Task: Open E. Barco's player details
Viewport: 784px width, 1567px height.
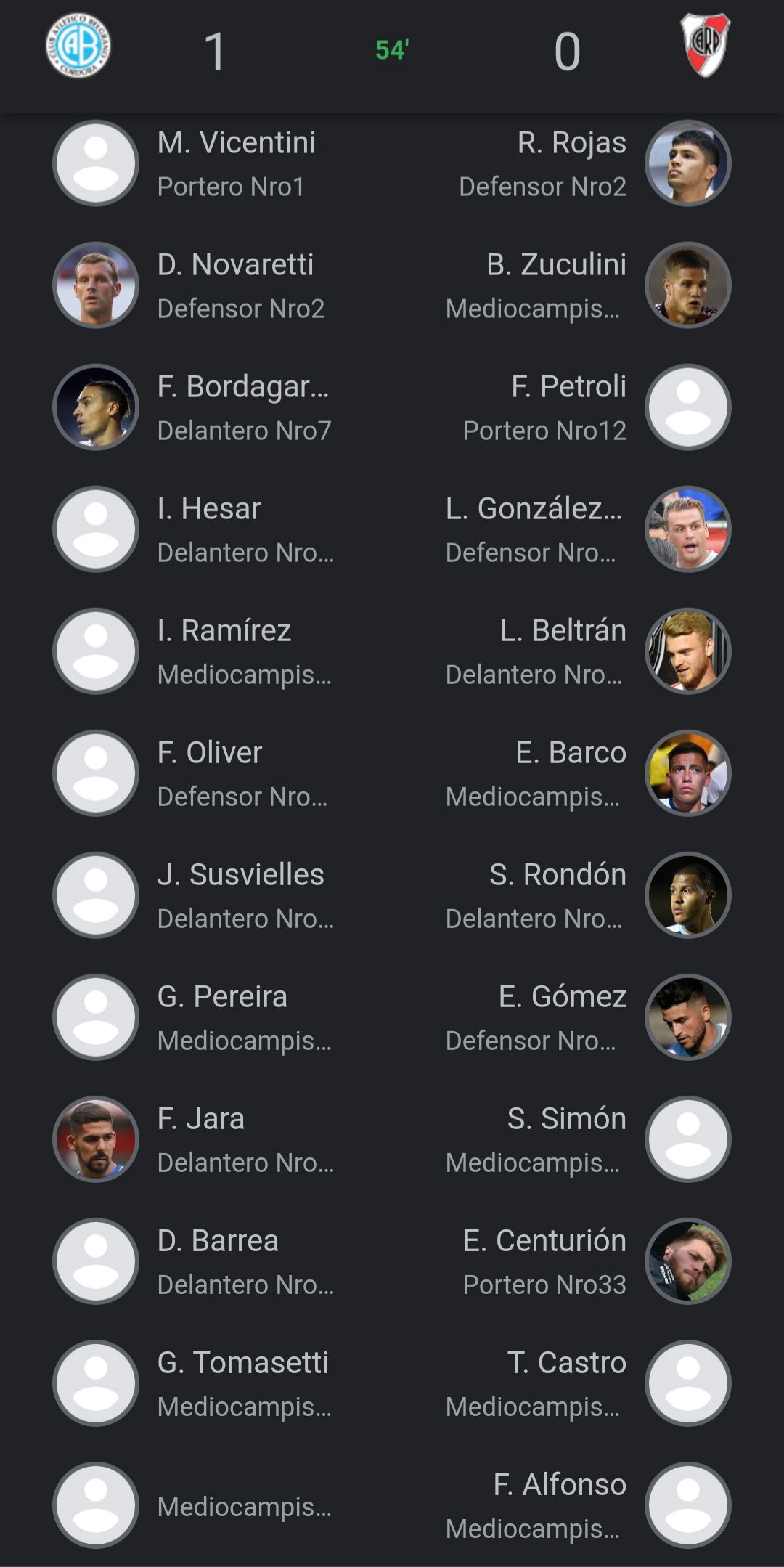Action: [588, 773]
